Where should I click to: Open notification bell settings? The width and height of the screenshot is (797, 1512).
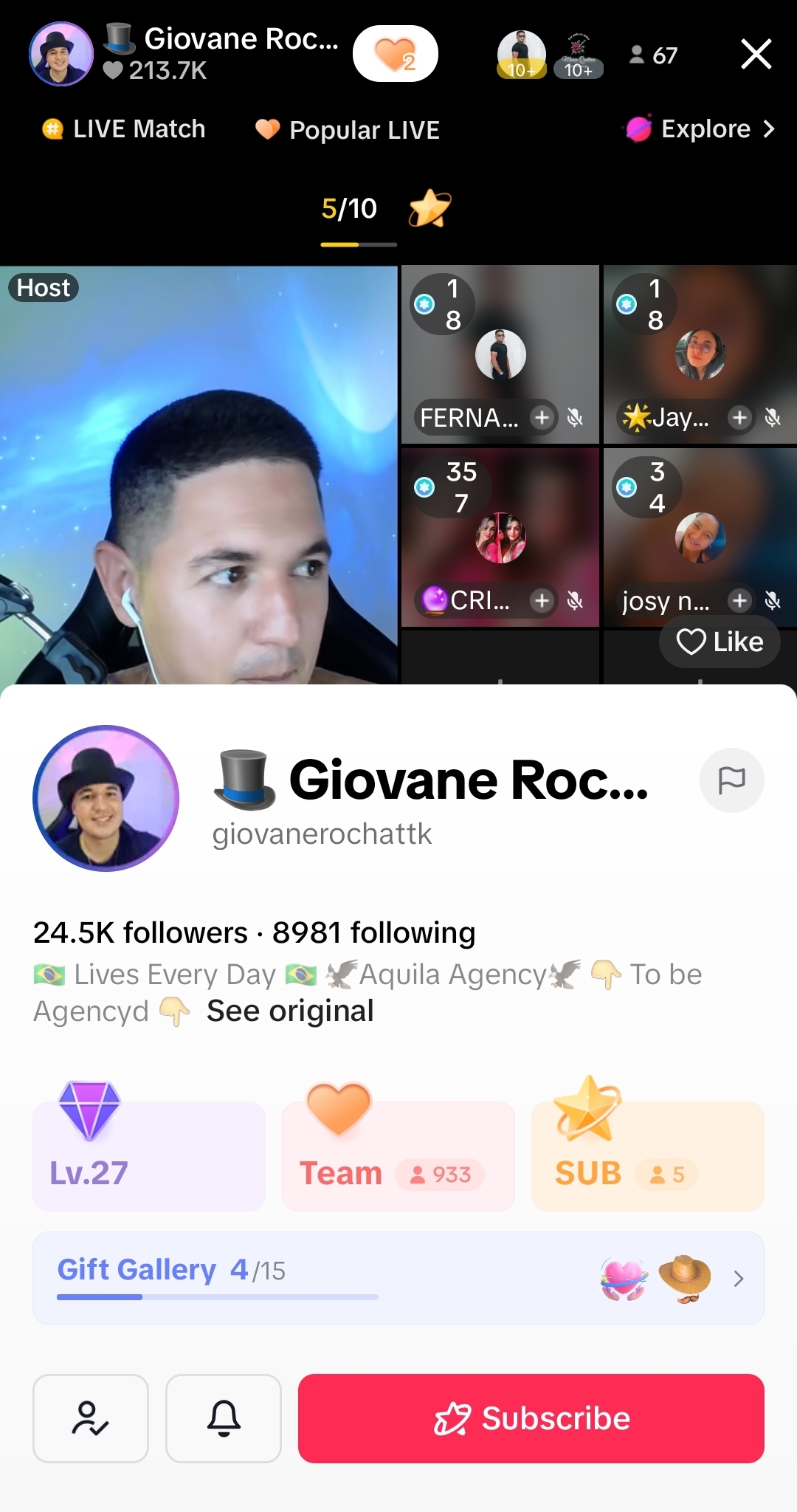click(x=224, y=1418)
